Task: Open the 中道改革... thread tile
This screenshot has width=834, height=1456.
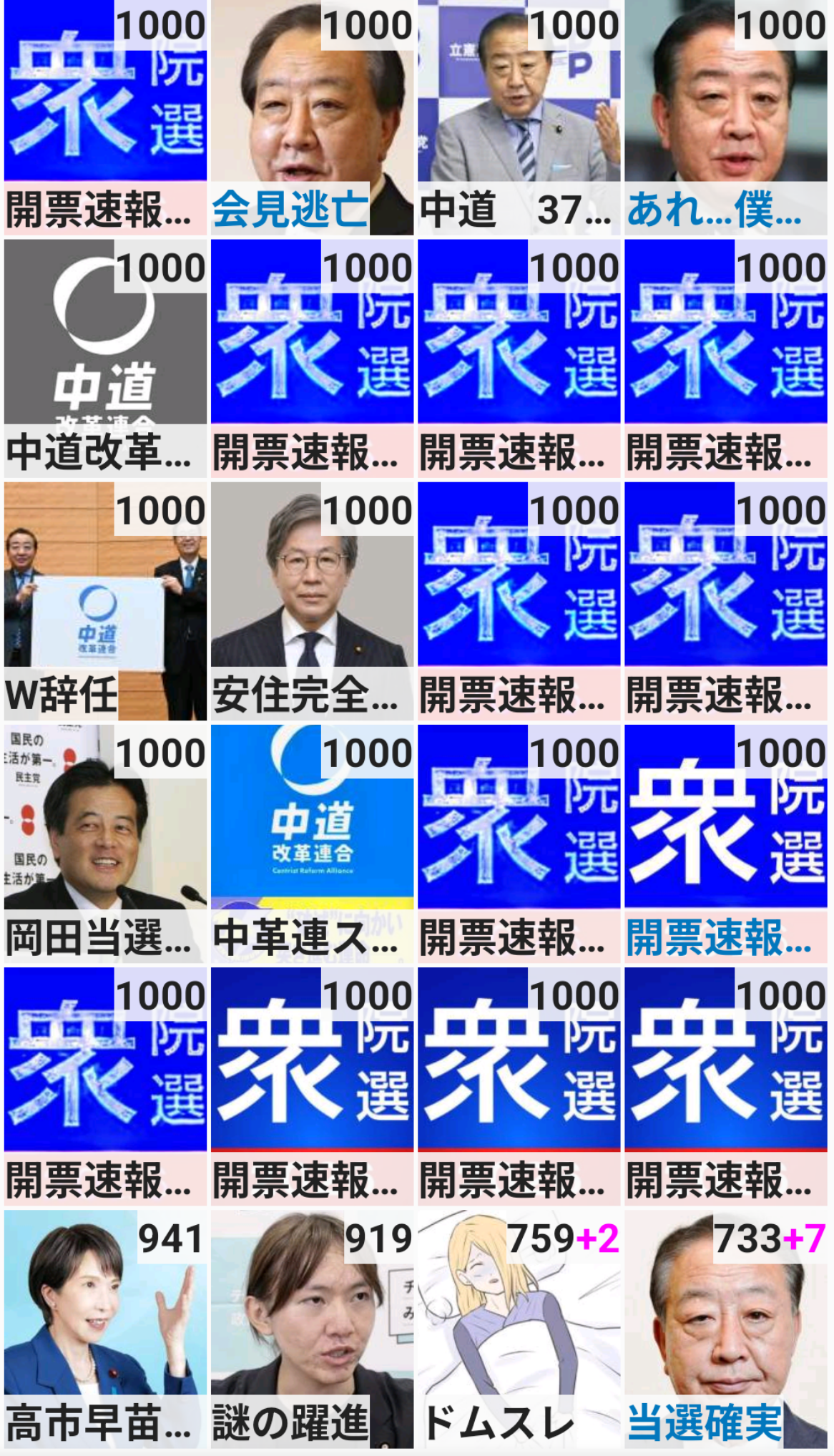Action: 105,358
